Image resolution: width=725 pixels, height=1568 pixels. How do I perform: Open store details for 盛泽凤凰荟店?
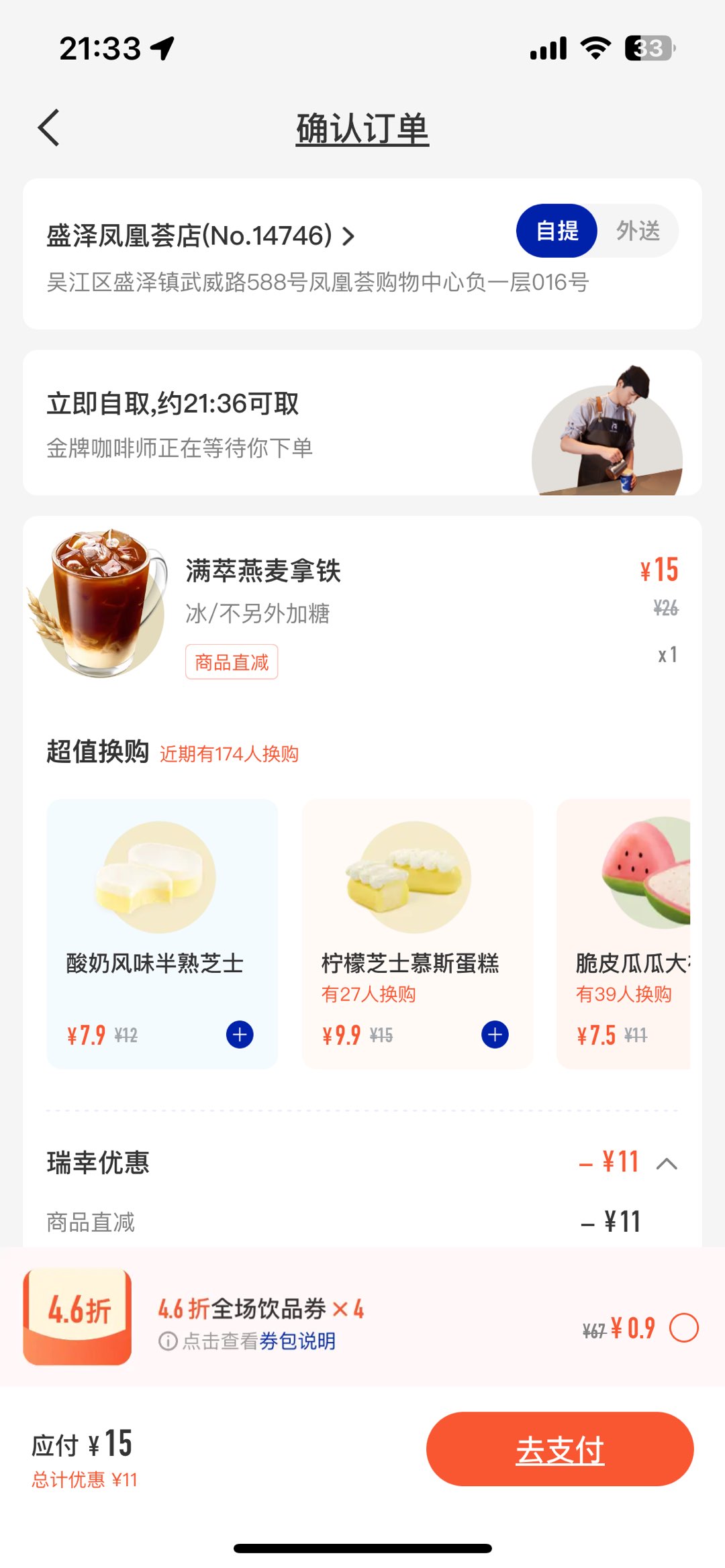pyautogui.click(x=200, y=236)
